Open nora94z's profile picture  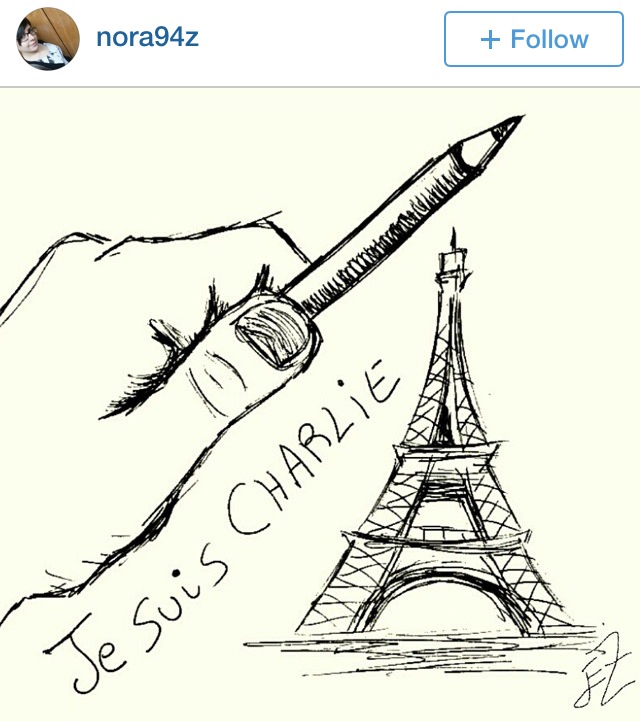[47, 39]
